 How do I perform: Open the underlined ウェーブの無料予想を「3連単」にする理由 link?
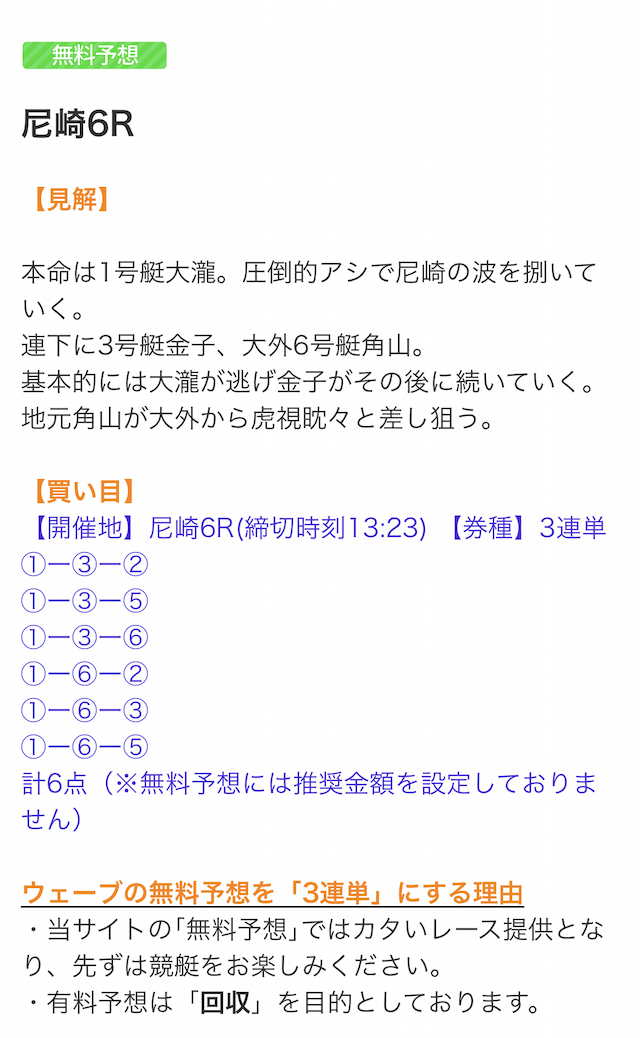pos(273,893)
